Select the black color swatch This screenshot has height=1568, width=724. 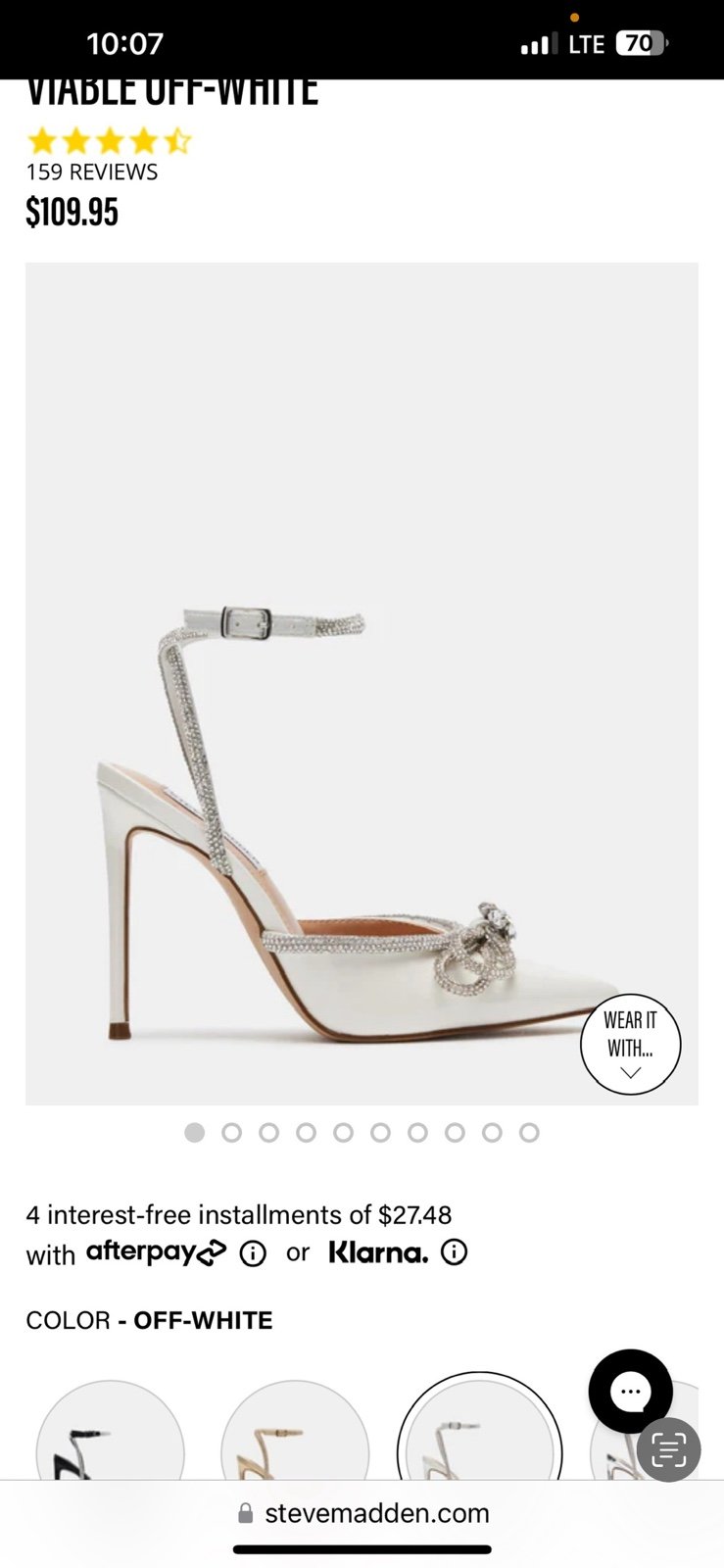tap(110, 1430)
